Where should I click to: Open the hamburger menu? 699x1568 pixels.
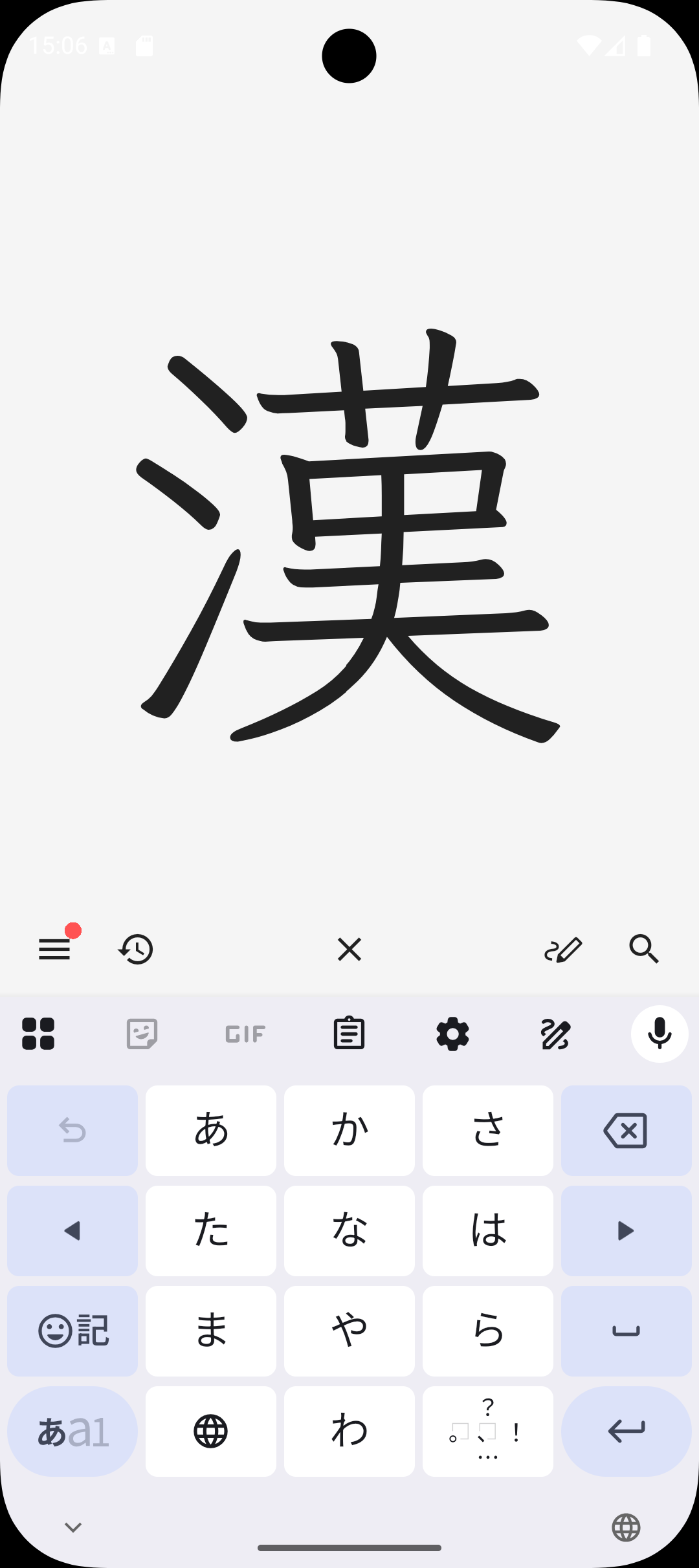tap(54, 949)
